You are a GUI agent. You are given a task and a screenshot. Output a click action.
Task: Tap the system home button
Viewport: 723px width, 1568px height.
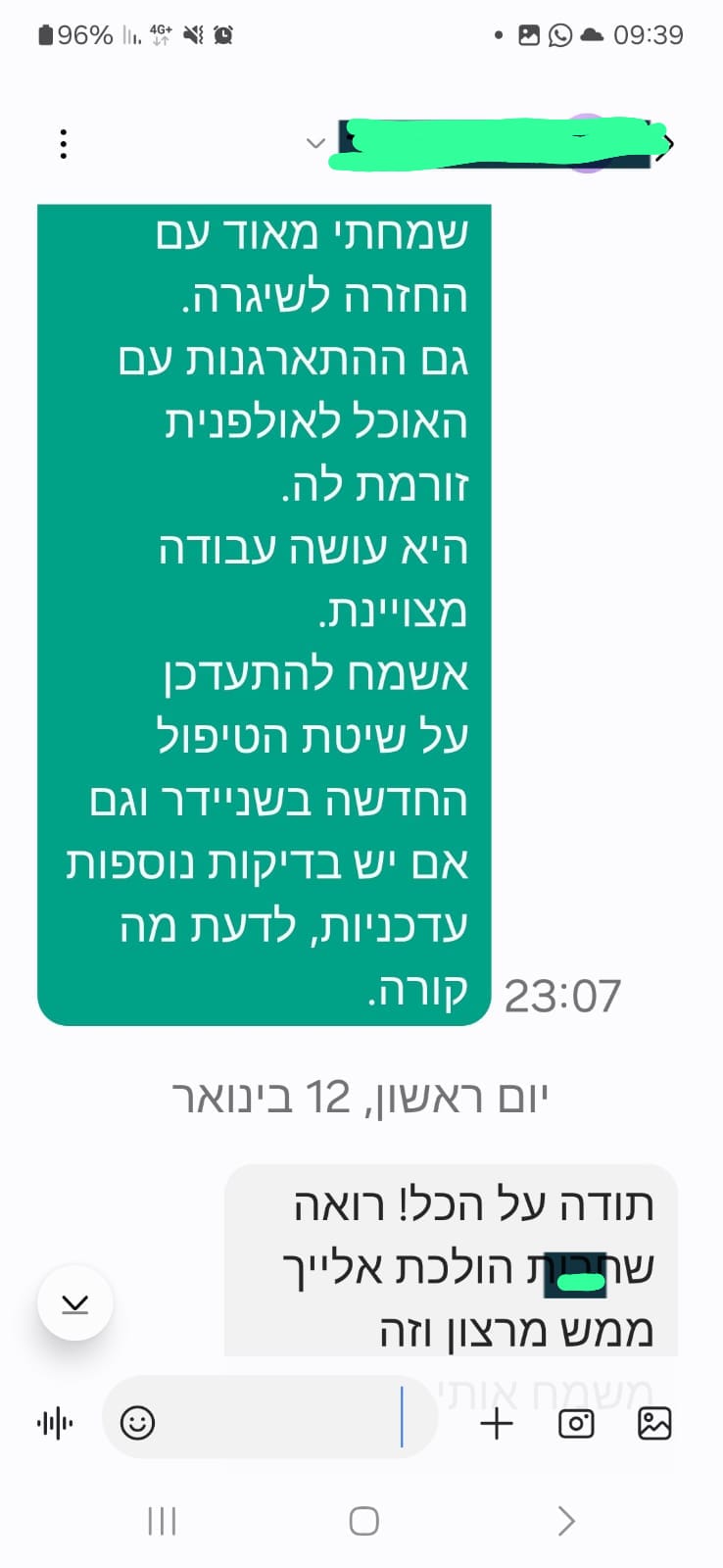coord(363,1521)
